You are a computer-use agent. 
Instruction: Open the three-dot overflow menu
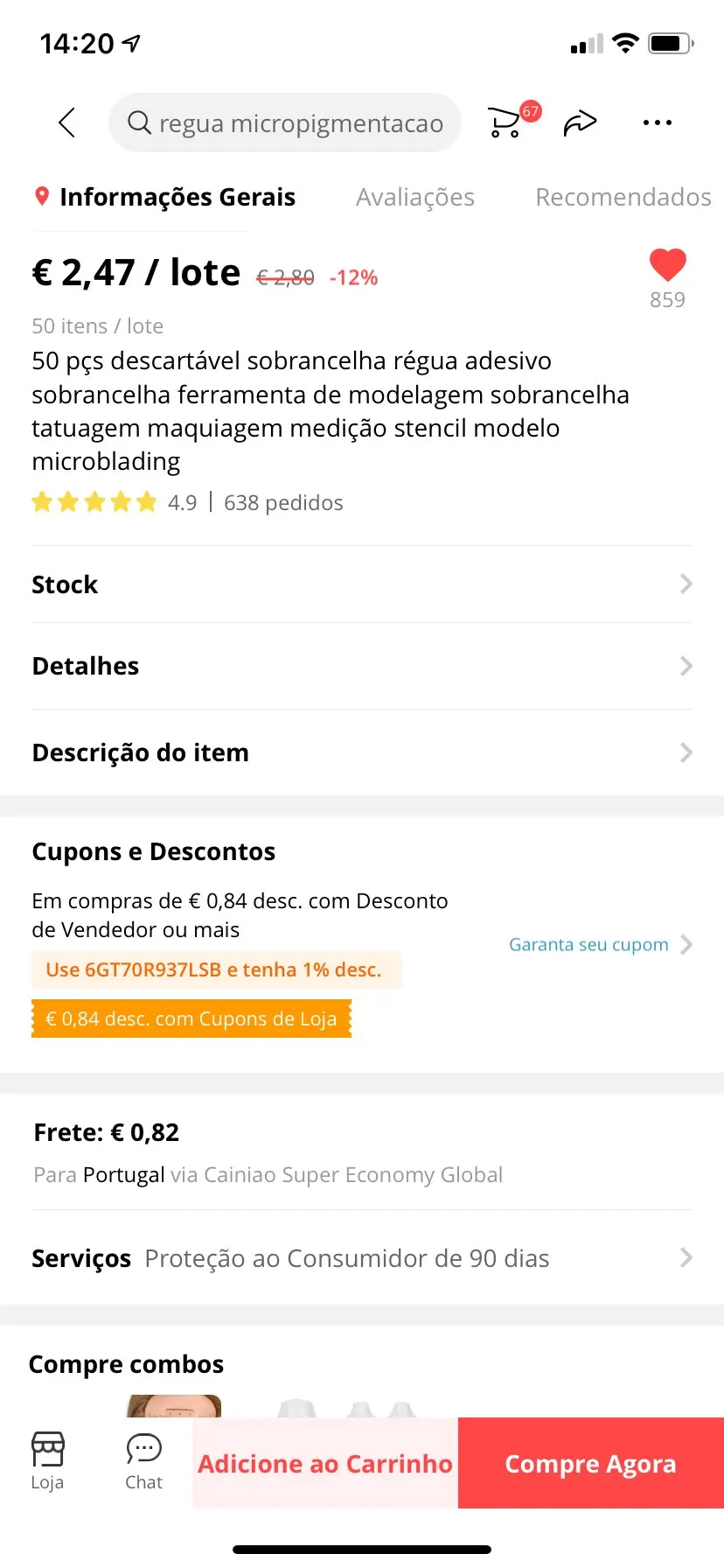657,122
